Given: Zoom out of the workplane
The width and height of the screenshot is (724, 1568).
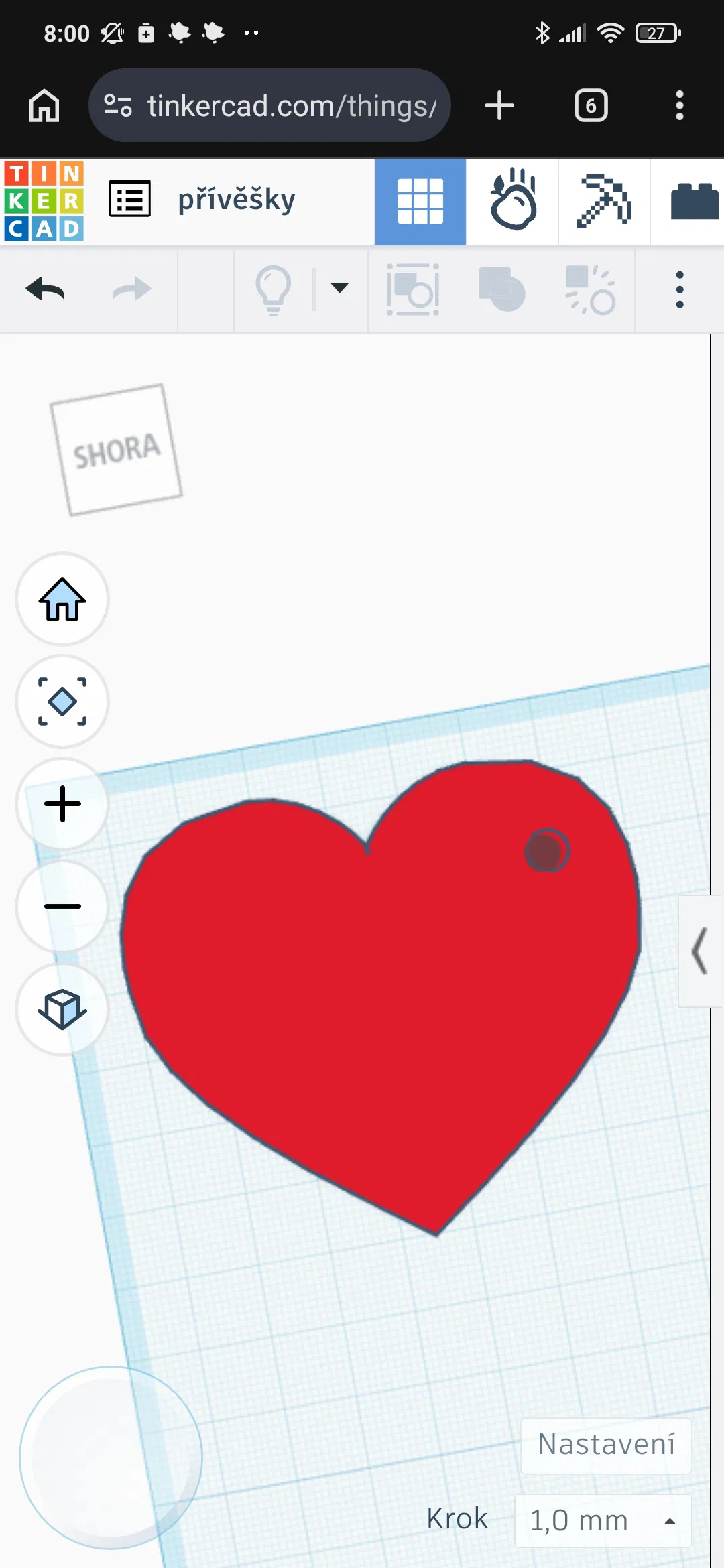Looking at the screenshot, I should [x=62, y=906].
